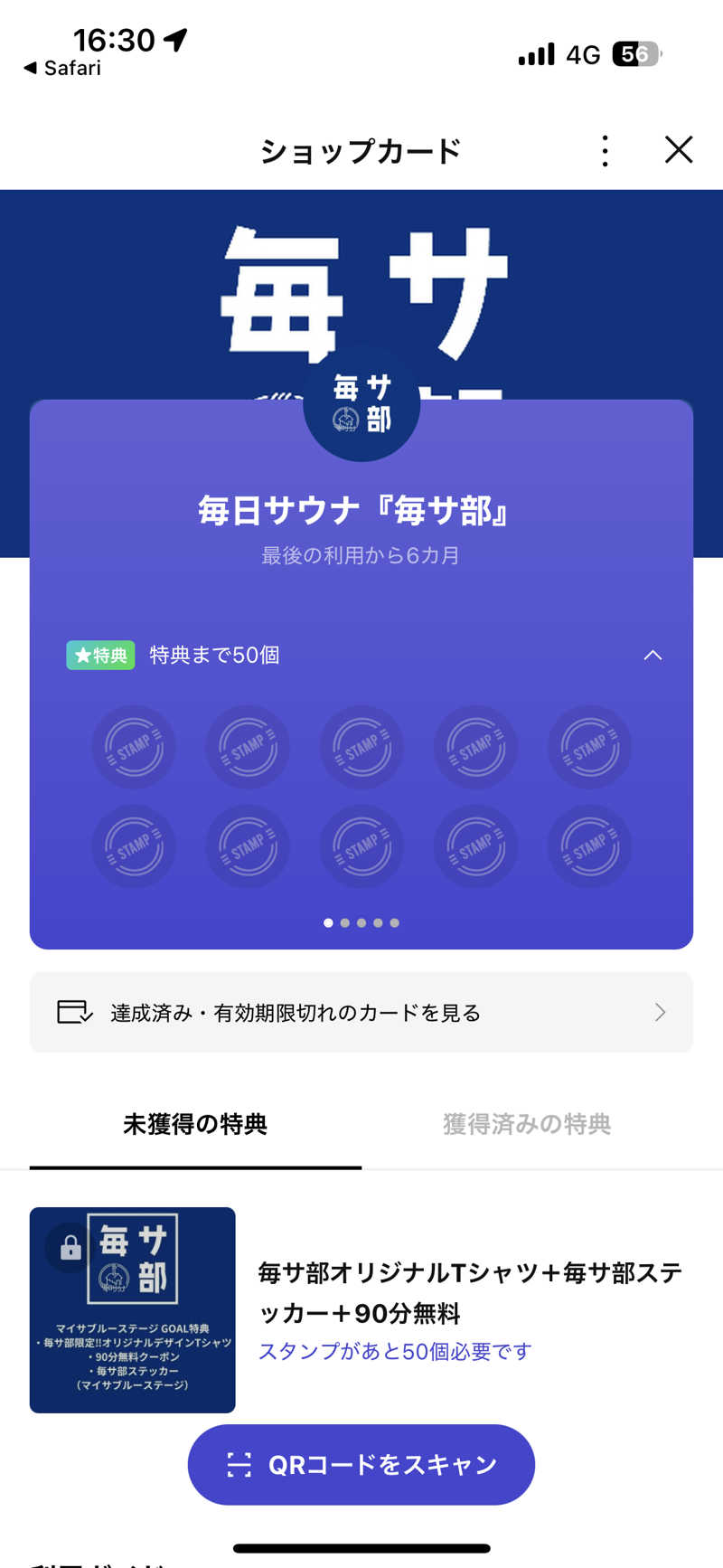Open 達成済み・有効期限切れのカードを見る
Screen dimensions: 723x1568
pyautogui.click(x=361, y=1012)
